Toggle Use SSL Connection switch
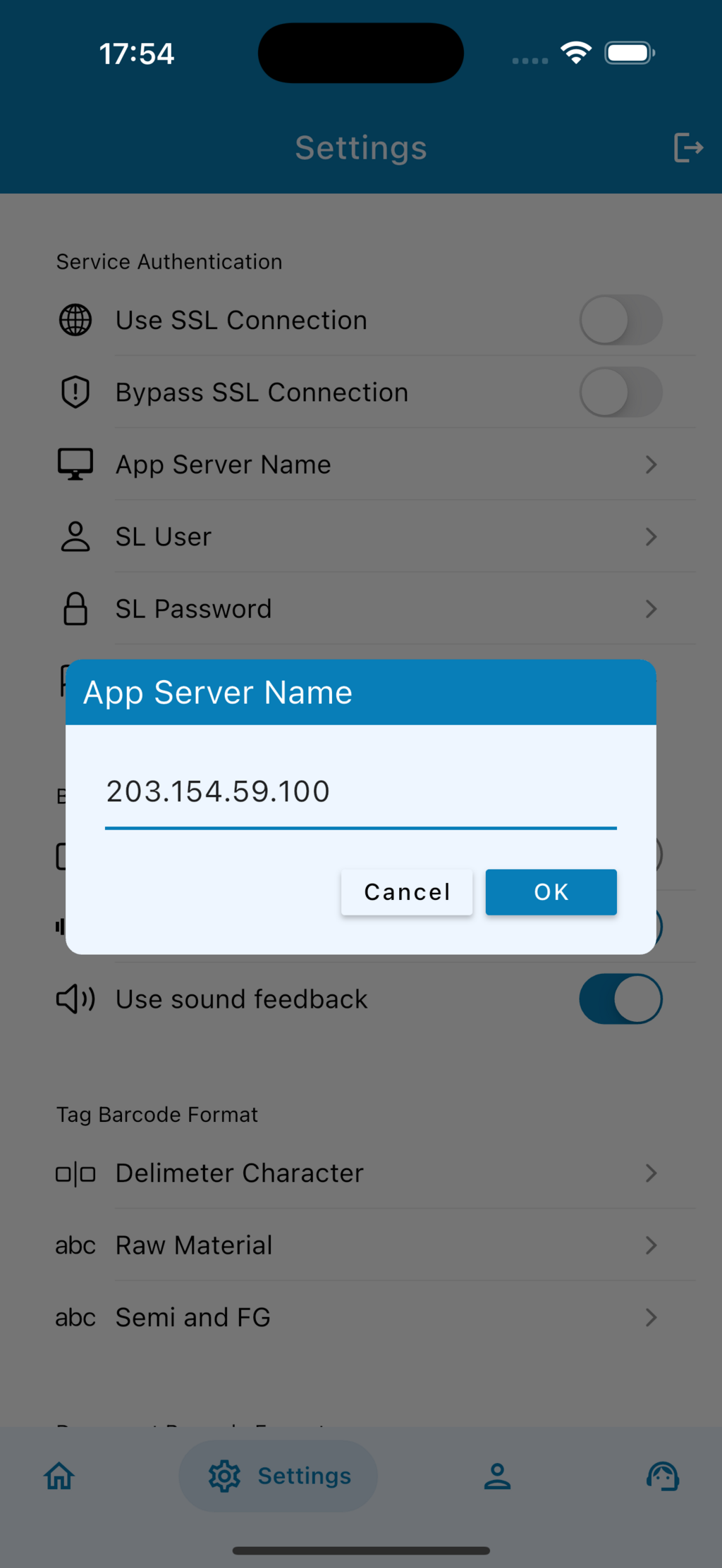Image resolution: width=722 pixels, height=1568 pixels. coord(620,320)
